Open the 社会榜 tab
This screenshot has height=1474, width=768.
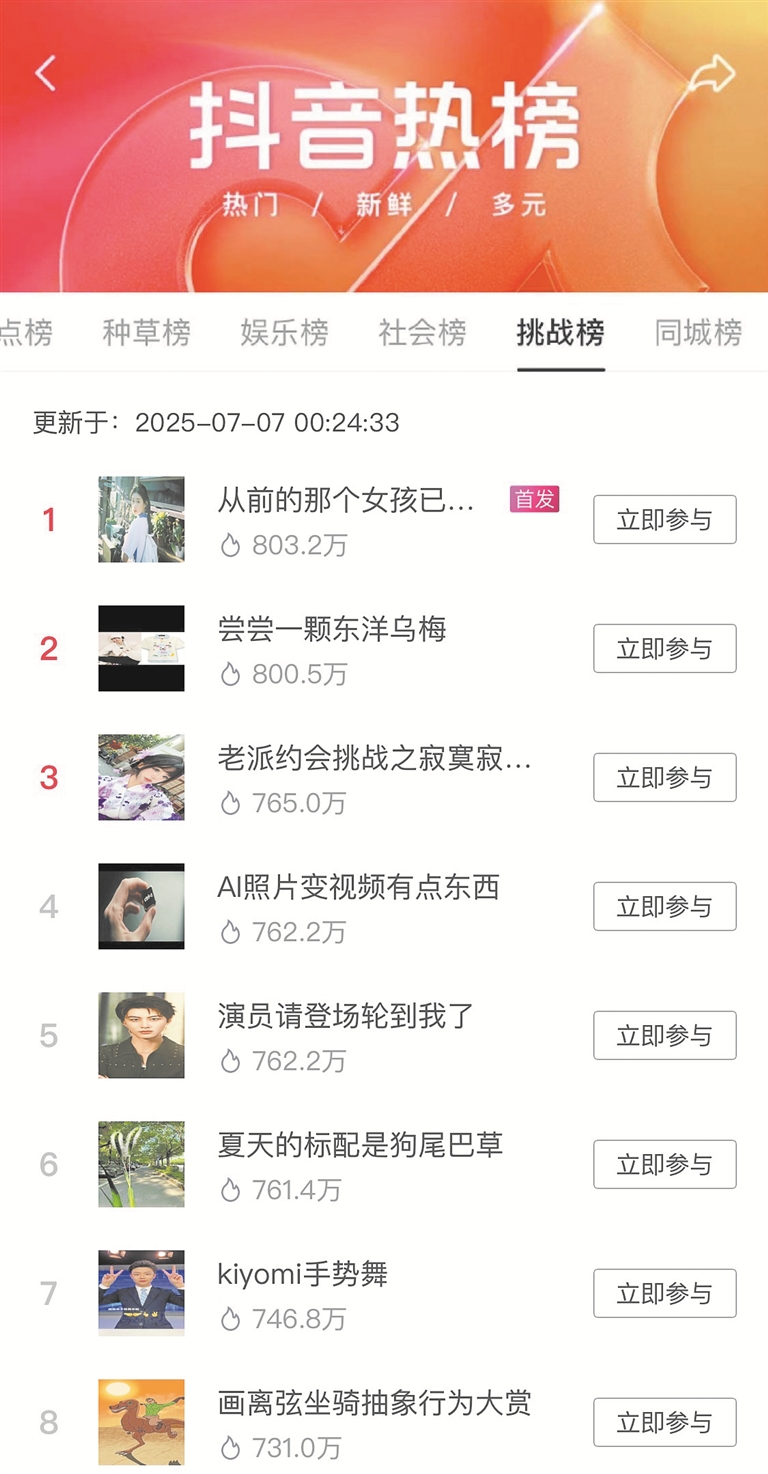pyautogui.click(x=422, y=333)
